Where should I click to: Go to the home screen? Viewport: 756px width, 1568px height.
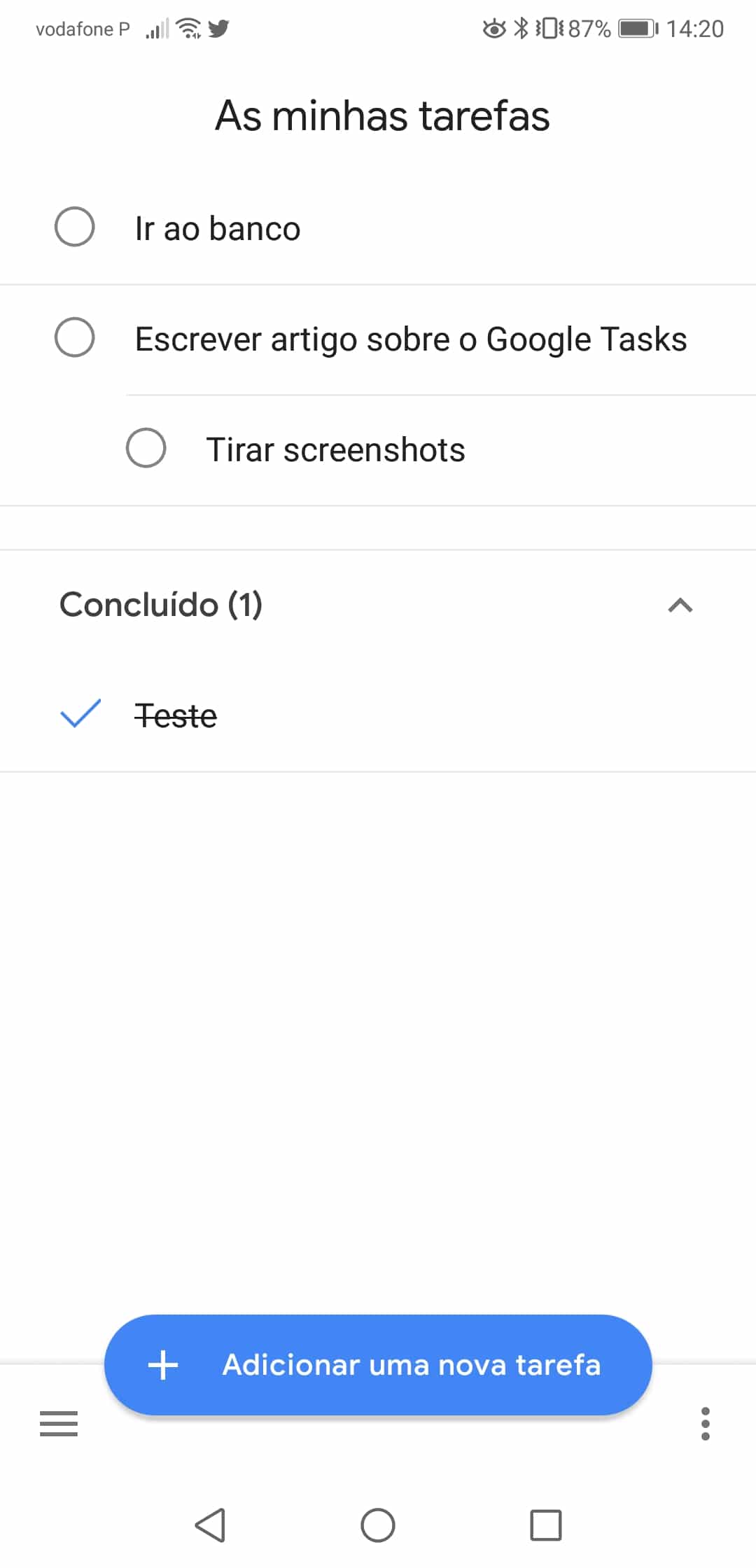[378, 1525]
